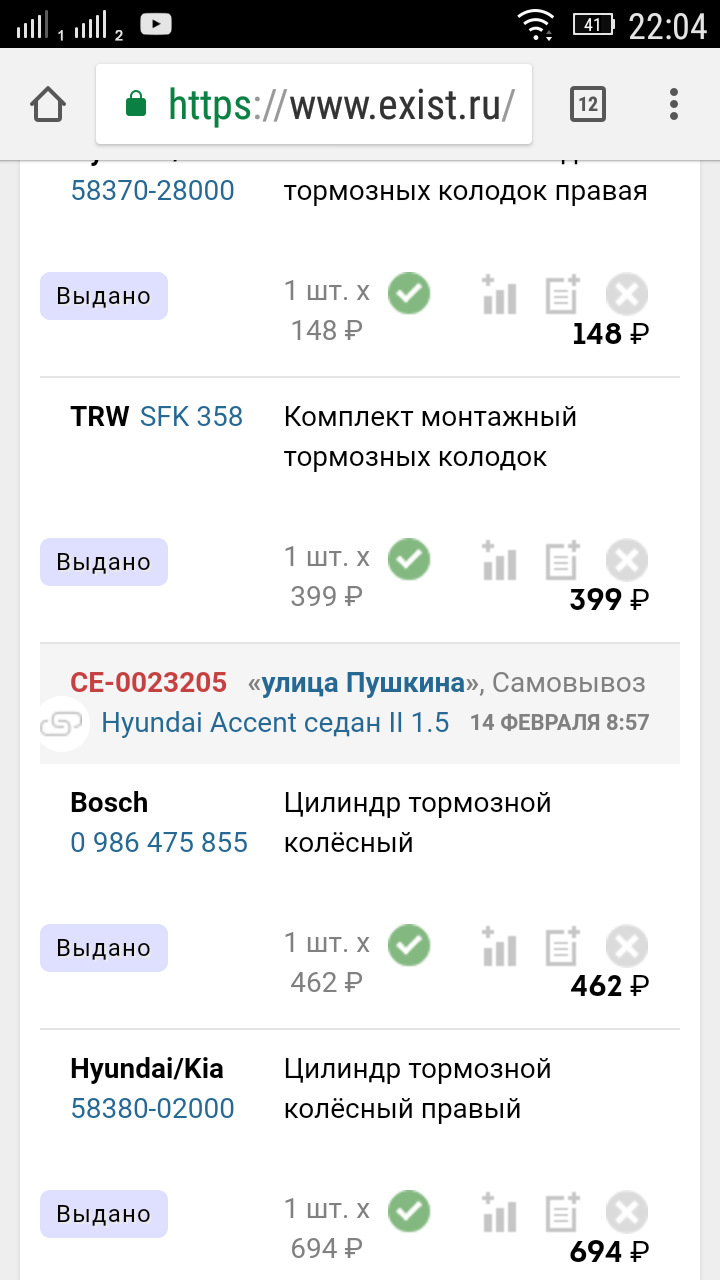The height and width of the screenshot is (1280, 720).
Task: Open the tab switcher showing 12 tabs
Action: [588, 104]
